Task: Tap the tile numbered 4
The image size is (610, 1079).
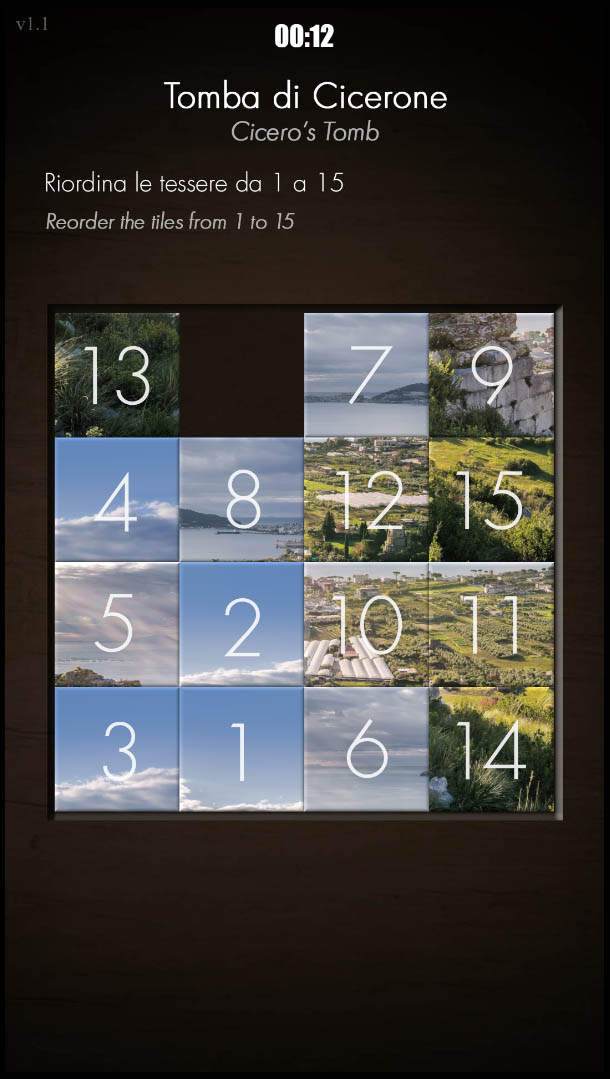Action: coord(117,500)
